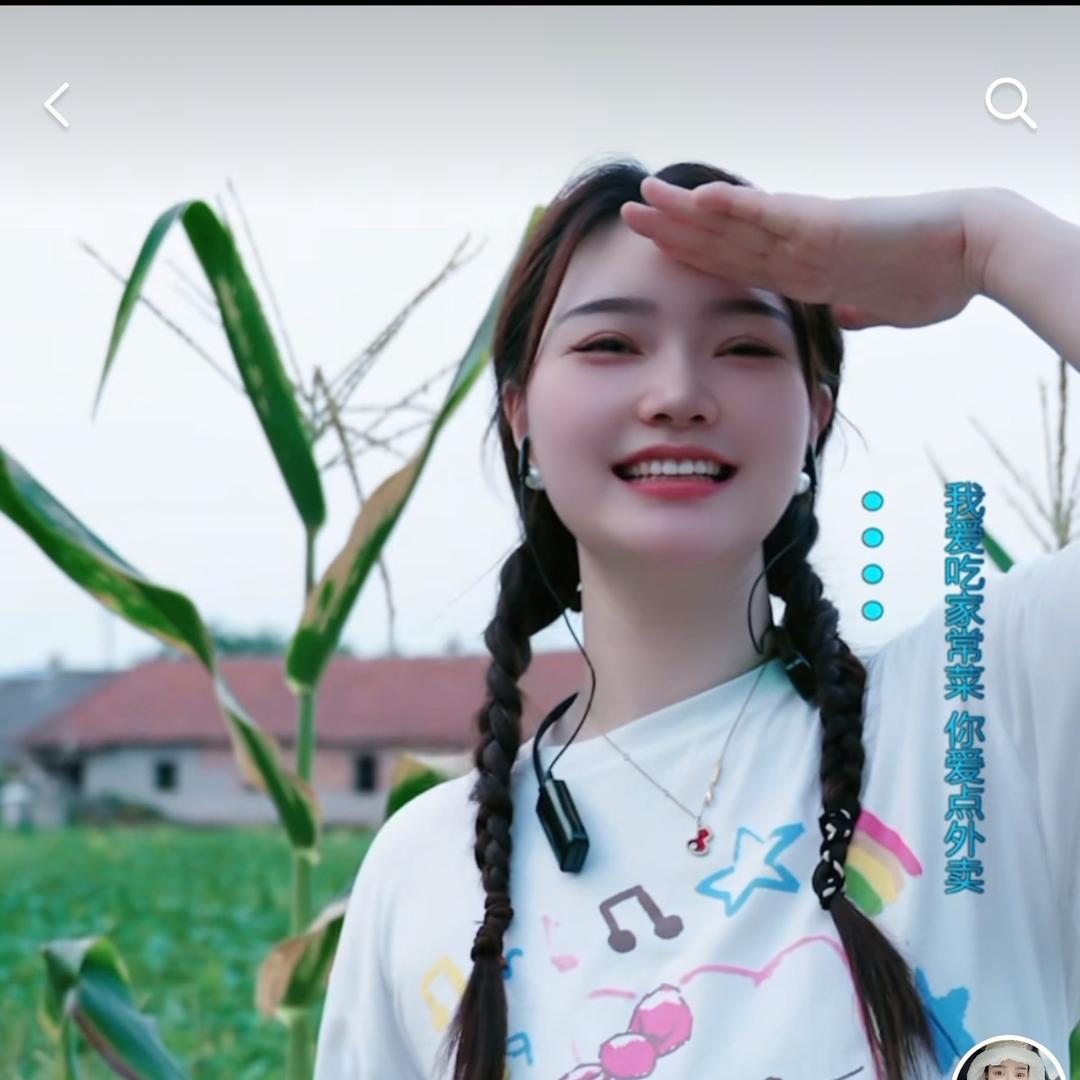Open search with the magnifier icon

pos(1009,103)
